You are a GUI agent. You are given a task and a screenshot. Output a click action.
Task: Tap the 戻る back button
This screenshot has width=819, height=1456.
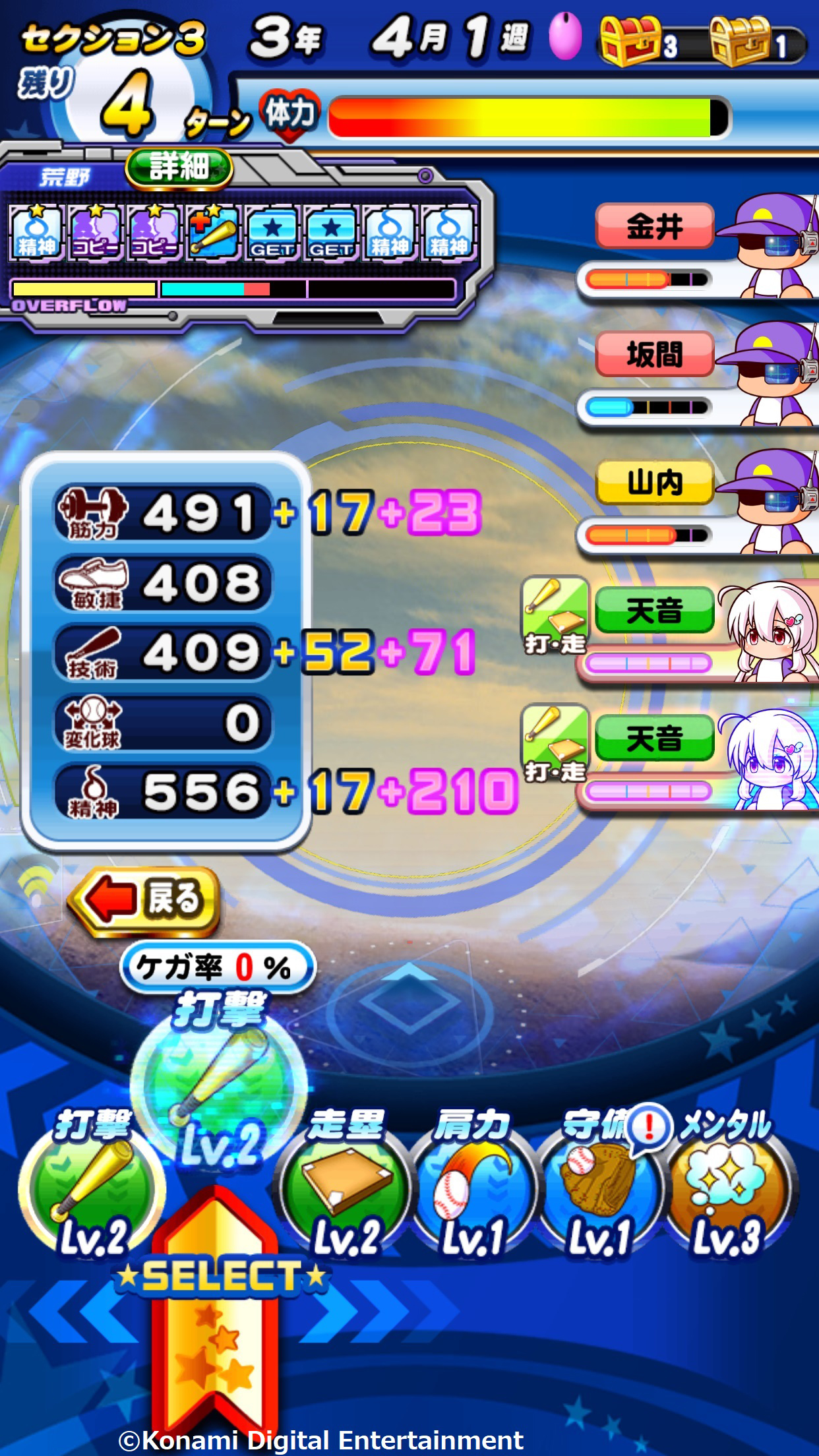click(x=145, y=900)
